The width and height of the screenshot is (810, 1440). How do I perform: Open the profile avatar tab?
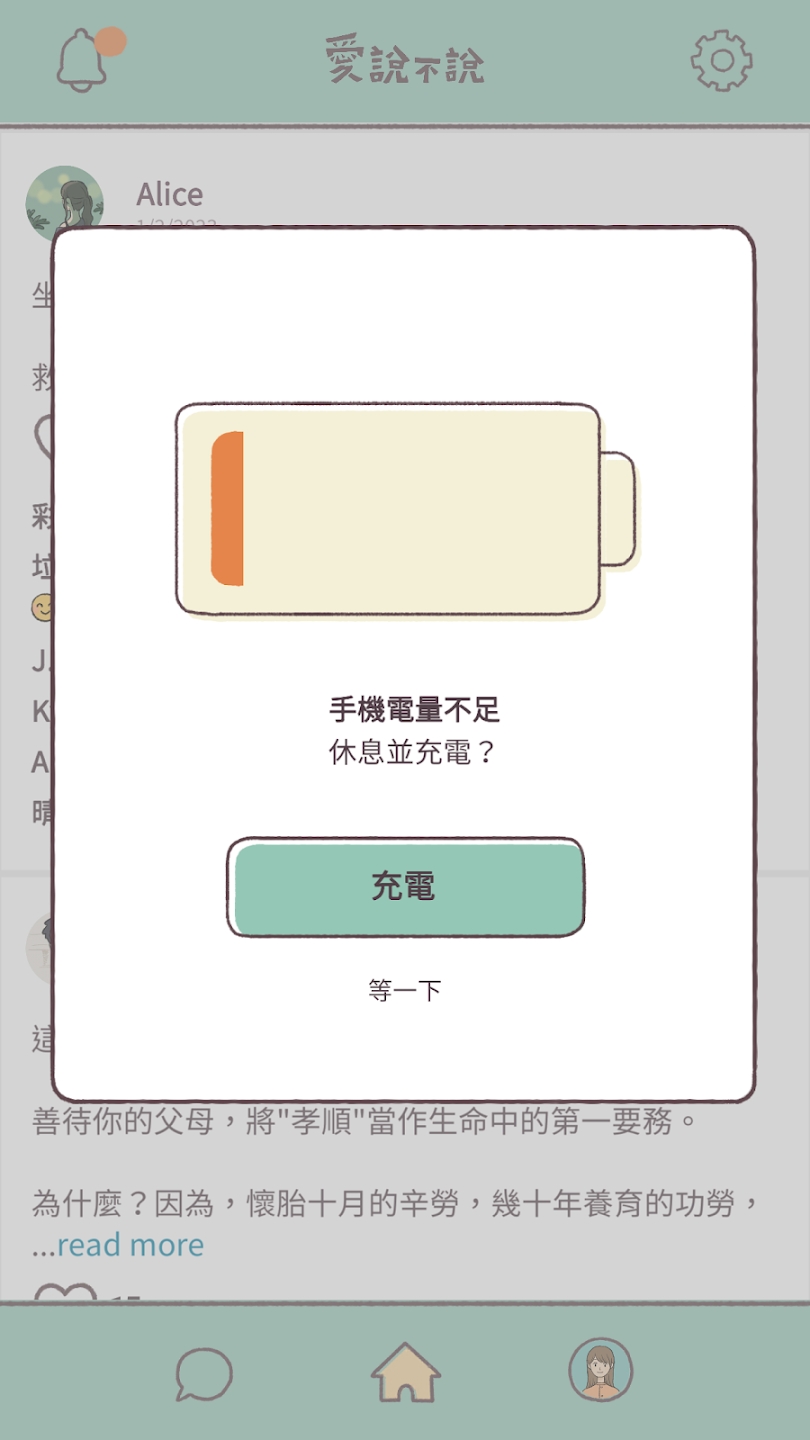click(x=600, y=1370)
